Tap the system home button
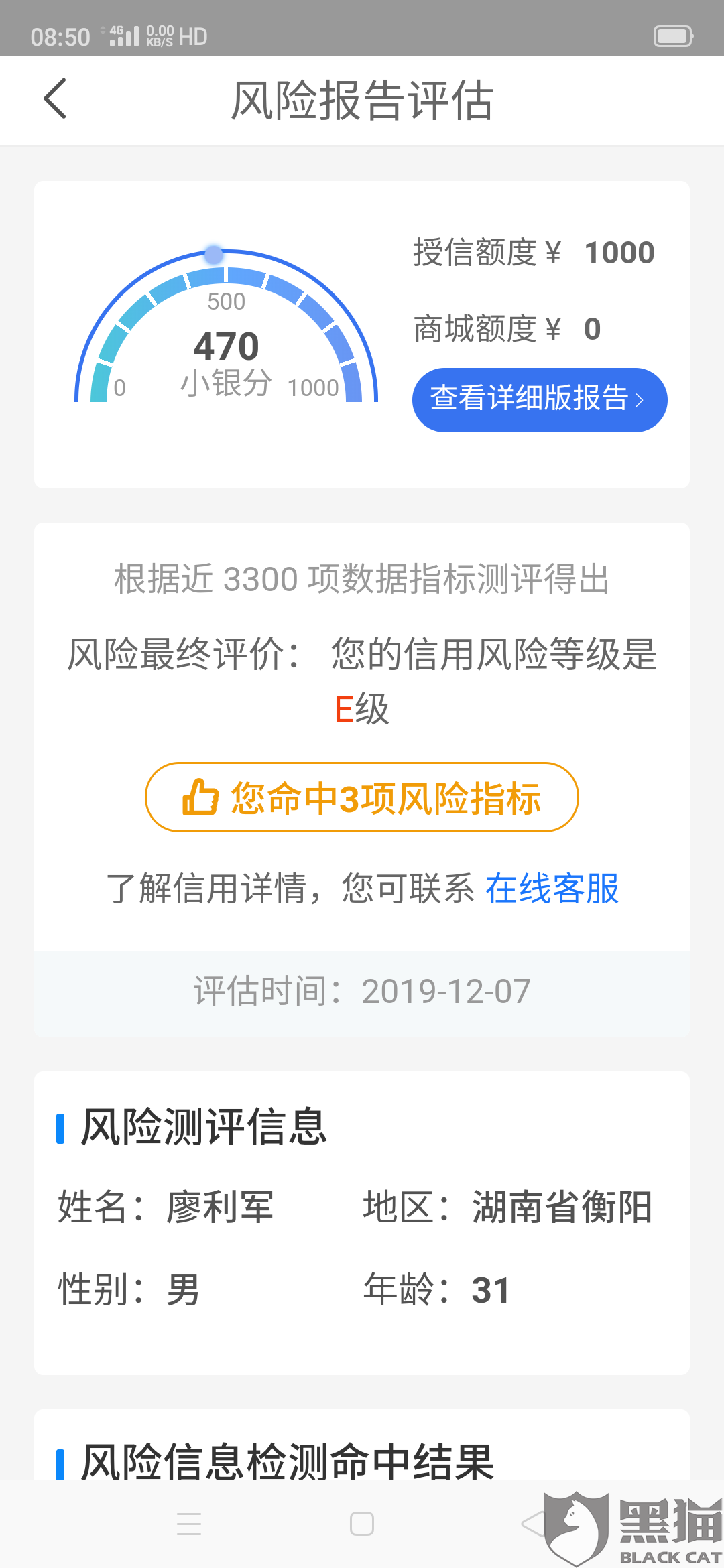This screenshot has height=1568, width=724. [x=362, y=1524]
